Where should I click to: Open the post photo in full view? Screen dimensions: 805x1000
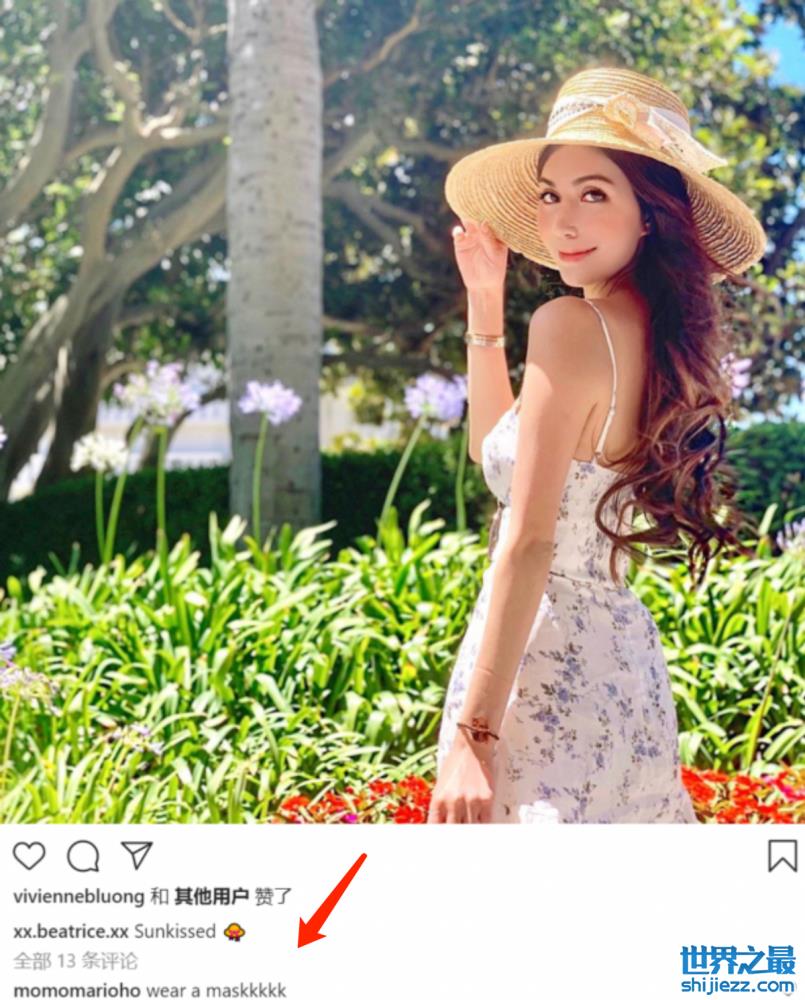coord(402,410)
